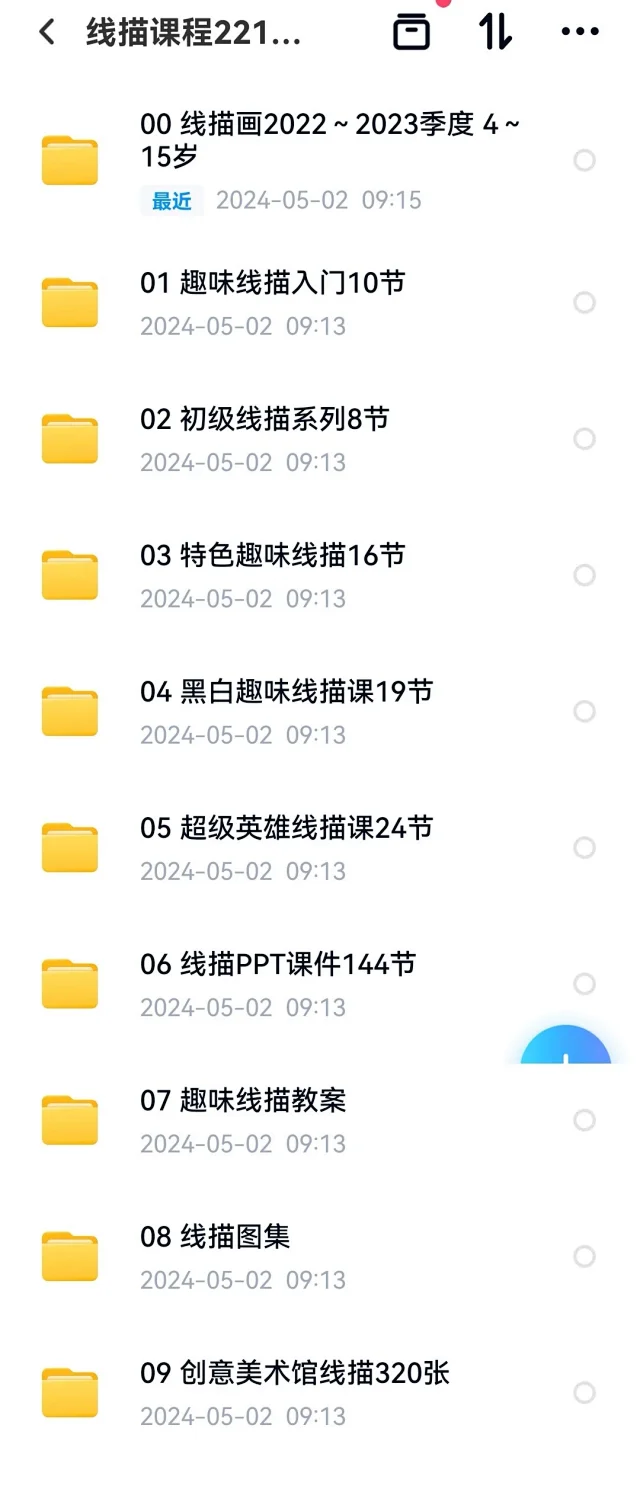Check the circle next to 09 创意美术馆线描320张
Image resolution: width=640 pixels, height=1489 pixels.
coord(584,1393)
